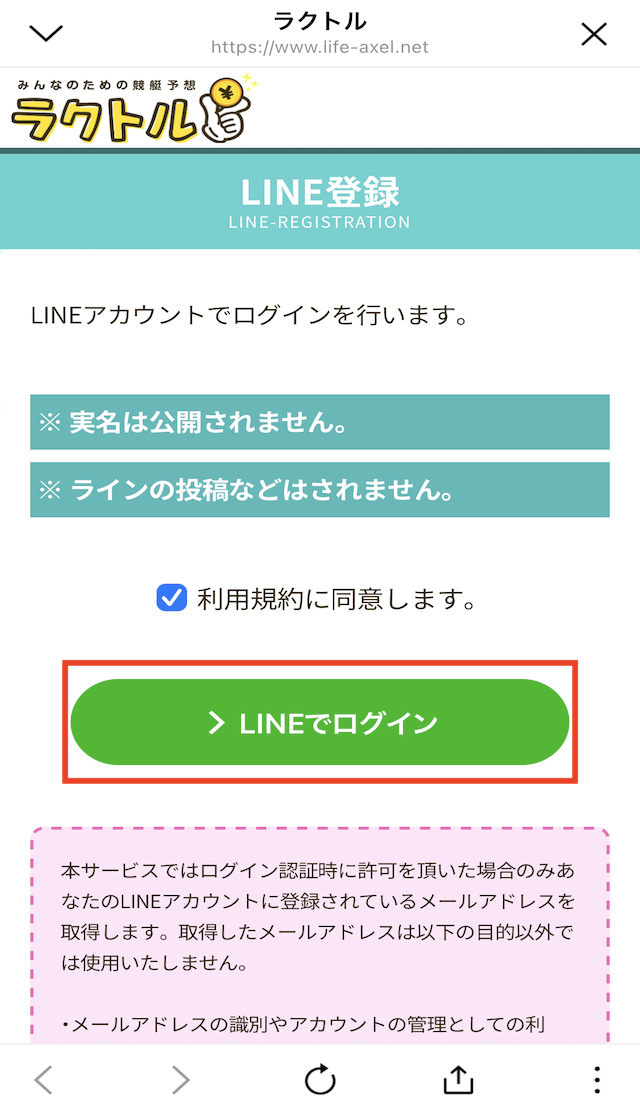Open the browser overflow menu
This screenshot has width=640, height=1120.
[x=597, y=1080]
